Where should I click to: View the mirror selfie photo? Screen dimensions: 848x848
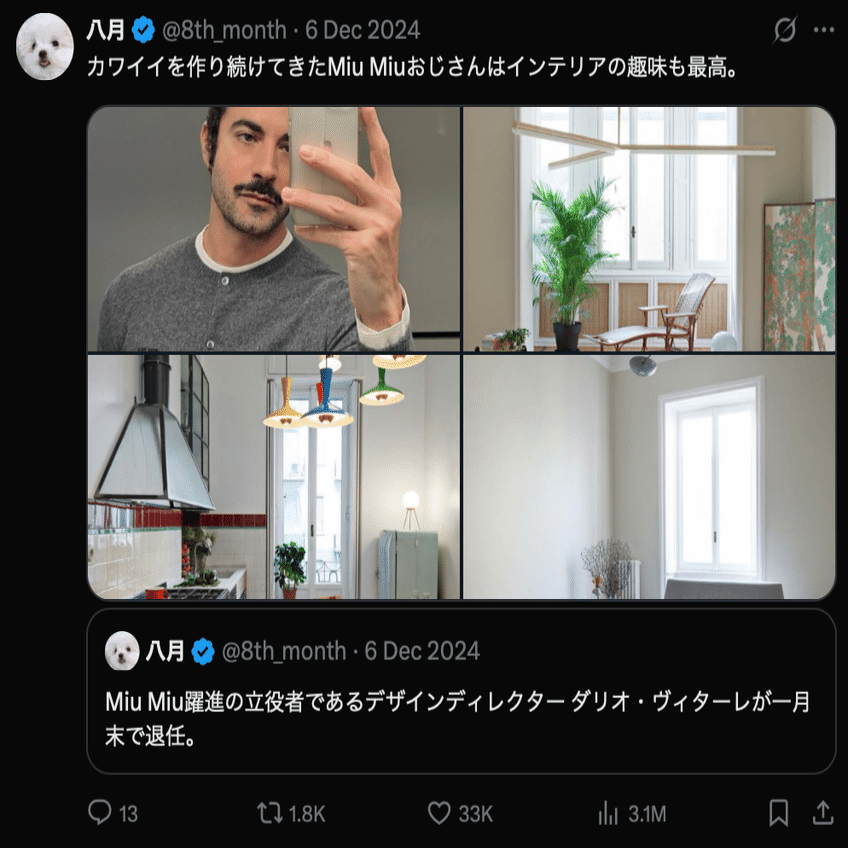tap(274, 229)
